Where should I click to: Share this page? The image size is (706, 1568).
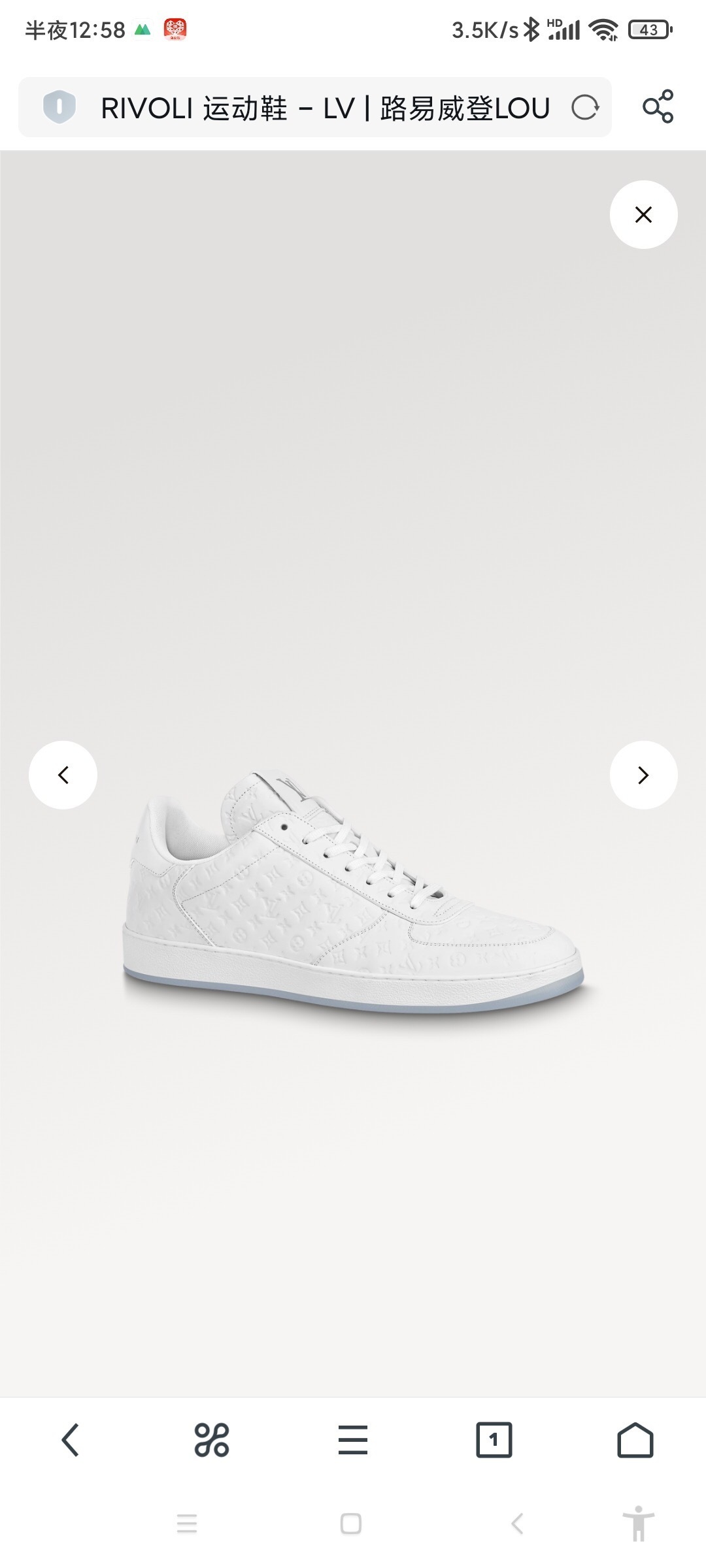coord(658,106)
